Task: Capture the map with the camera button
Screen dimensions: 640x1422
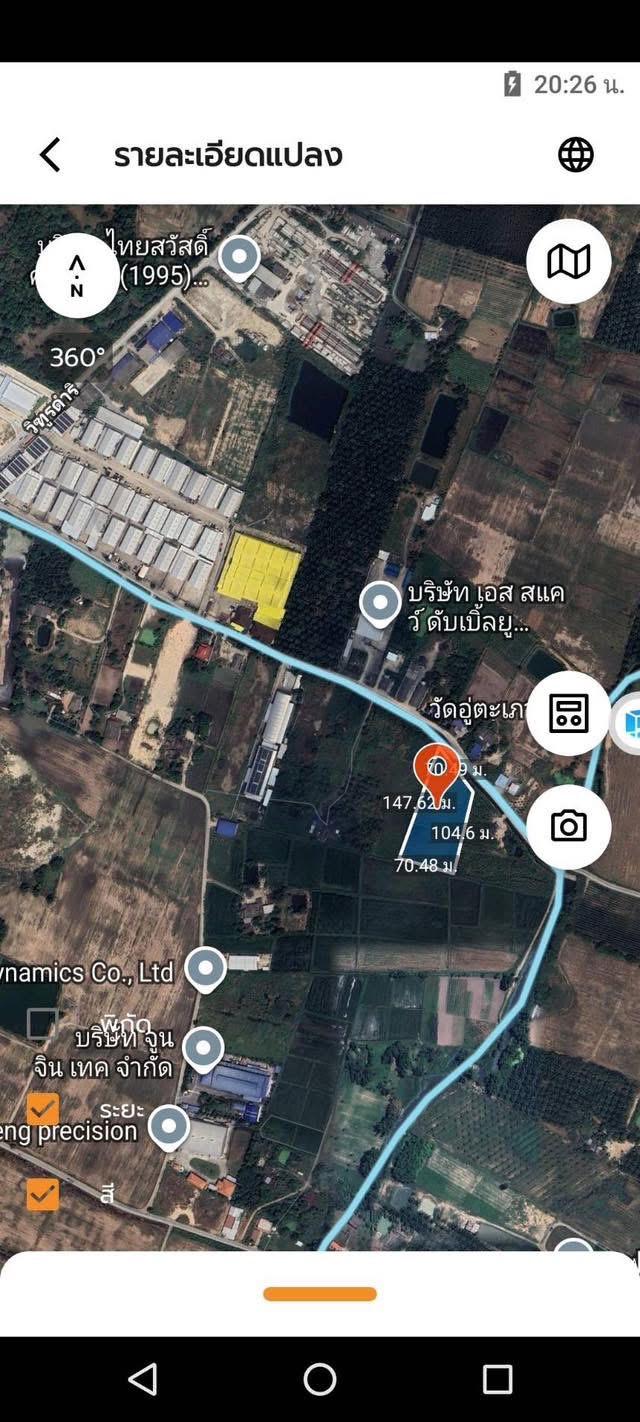Action: (x=568, y=826)
